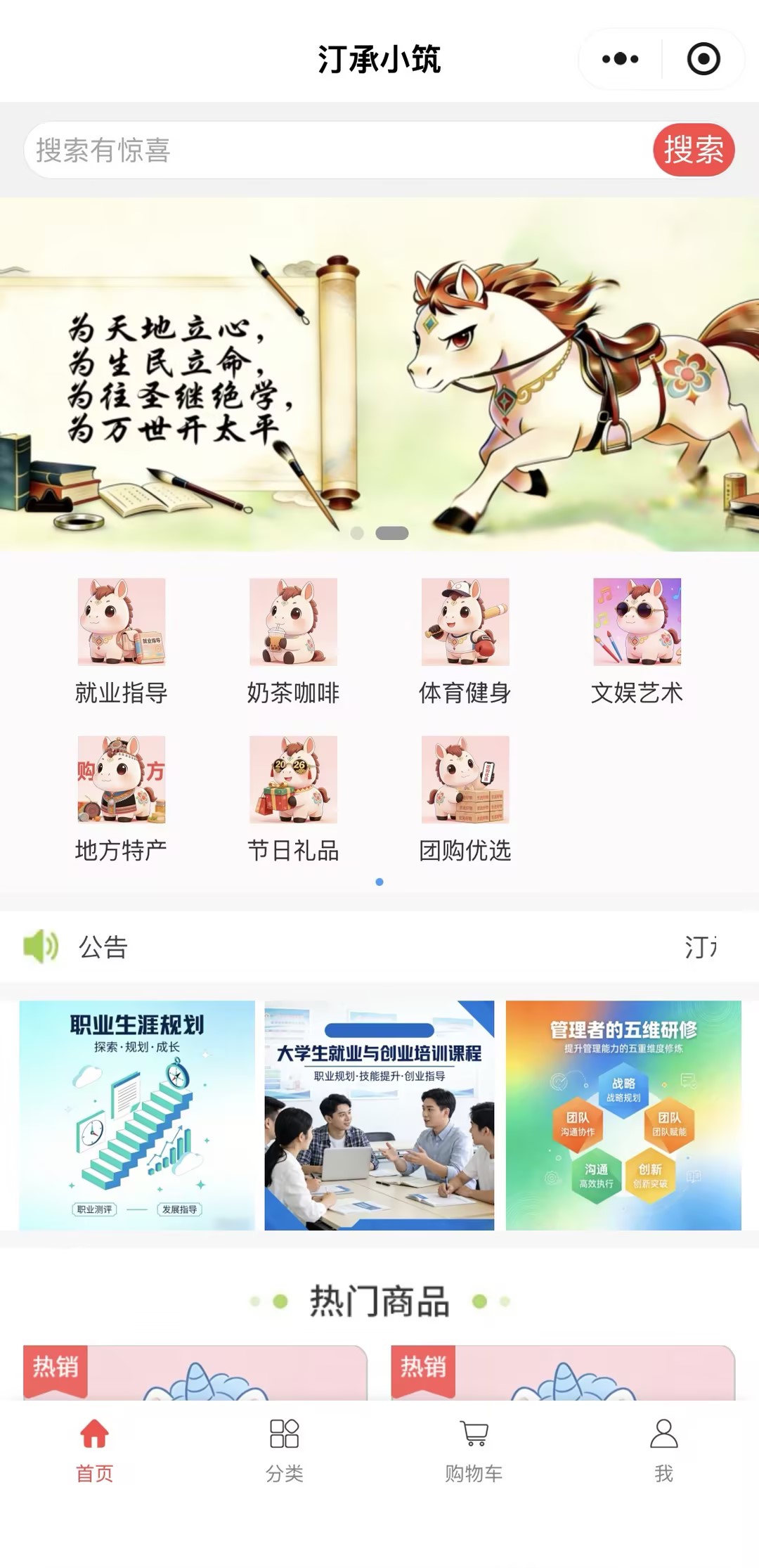The width and height of the screenshot is (759, 1568).
Task: Open the 管理者的五维研修 card
Action: click(x=623, y=1115)
